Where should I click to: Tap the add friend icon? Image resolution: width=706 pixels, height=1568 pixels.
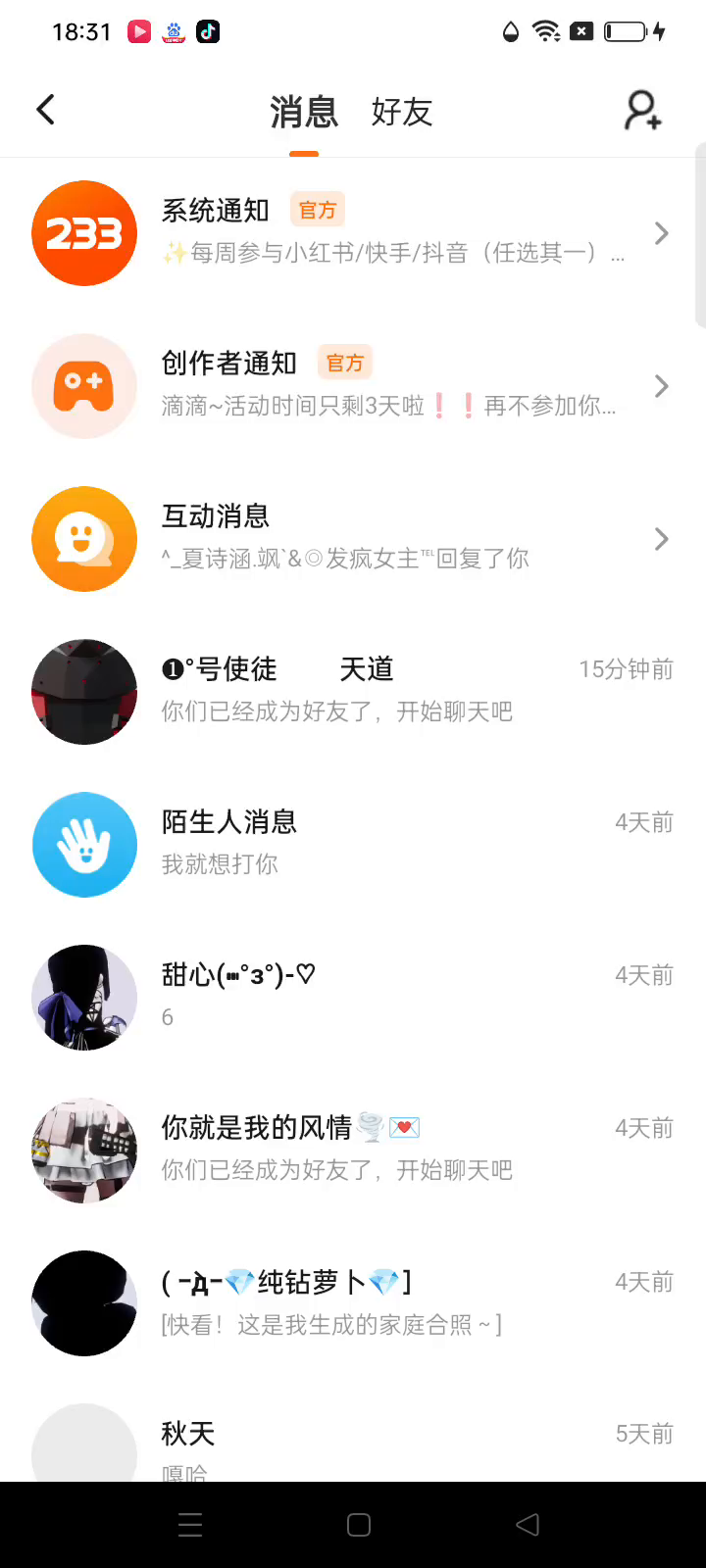[x=643, y=110]
